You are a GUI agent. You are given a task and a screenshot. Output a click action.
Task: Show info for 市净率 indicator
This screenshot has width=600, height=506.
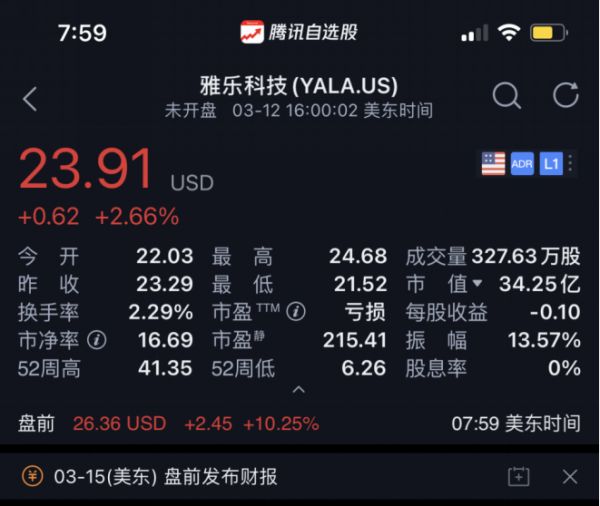pyautogui.click(x=96, y=340)
